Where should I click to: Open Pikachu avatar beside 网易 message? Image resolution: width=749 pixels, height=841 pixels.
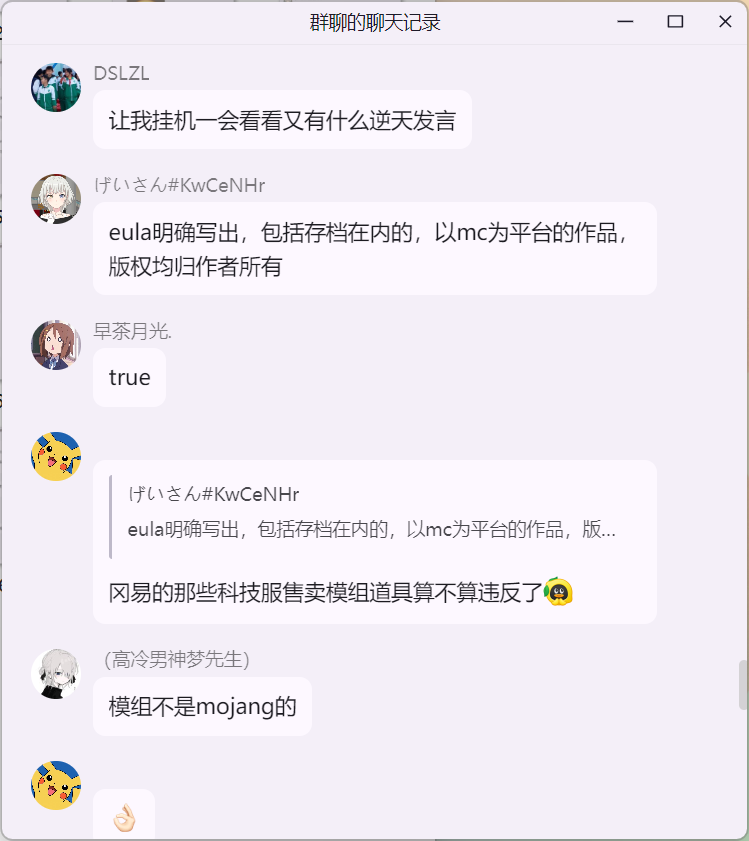pyautogui.click(x=56, y=456)
